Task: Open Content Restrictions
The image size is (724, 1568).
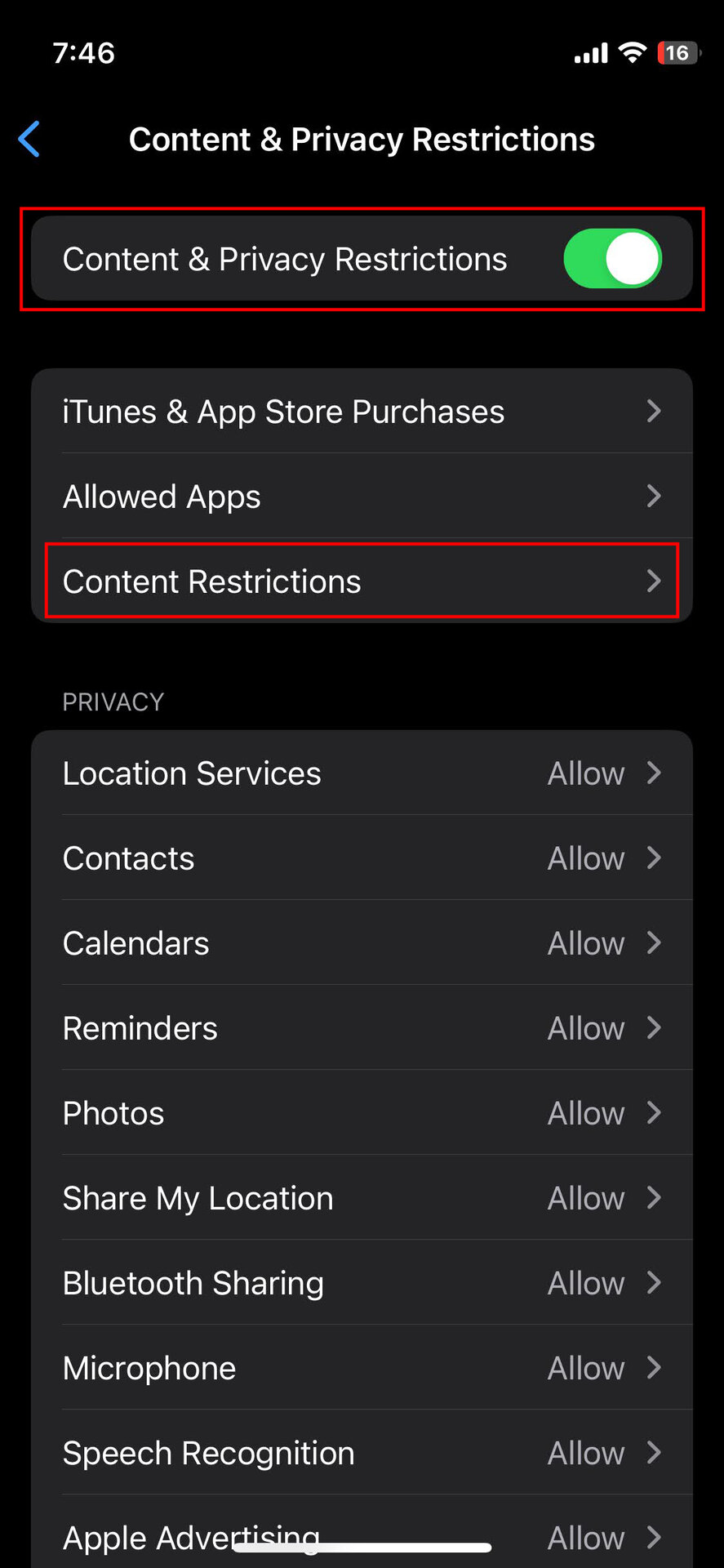Action: [x=362, y=581]
